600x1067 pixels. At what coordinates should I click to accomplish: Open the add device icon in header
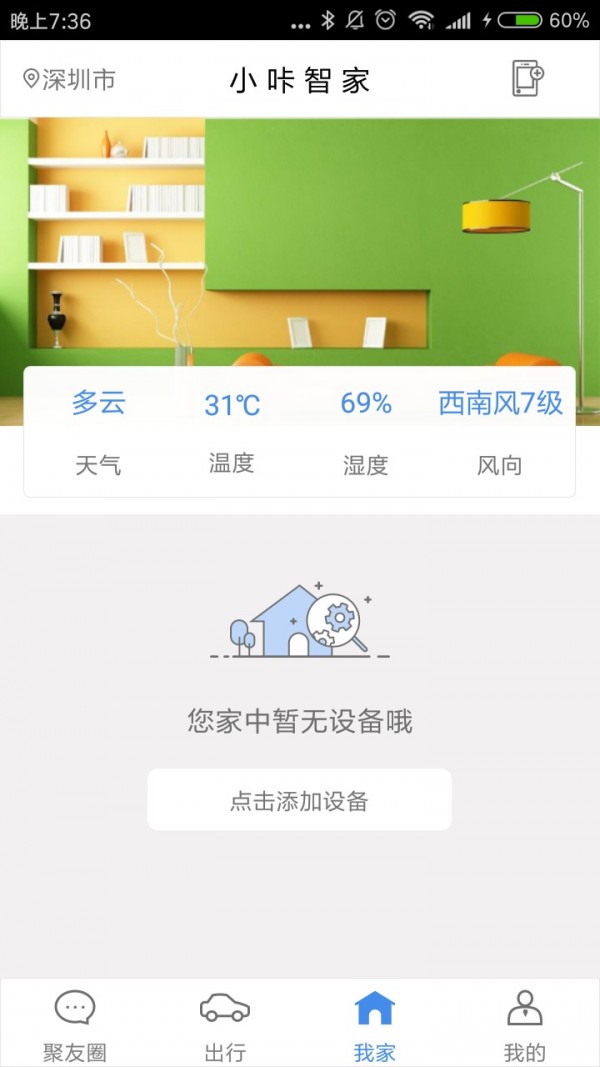[x=526, y=79]
